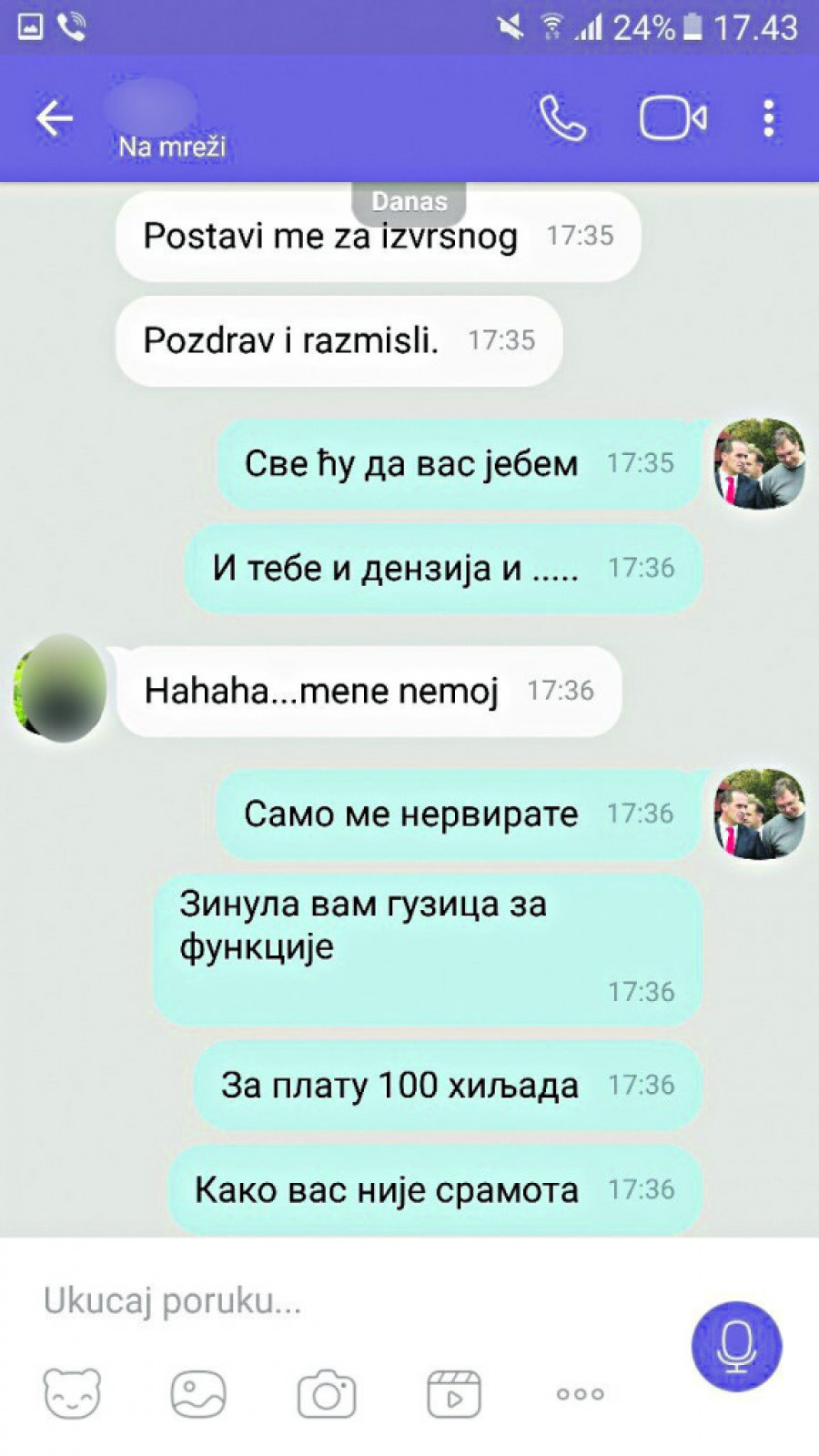The width and height of the screenshot is (819, 1456).
Task: Start a video call
Action: click(672, 118)
